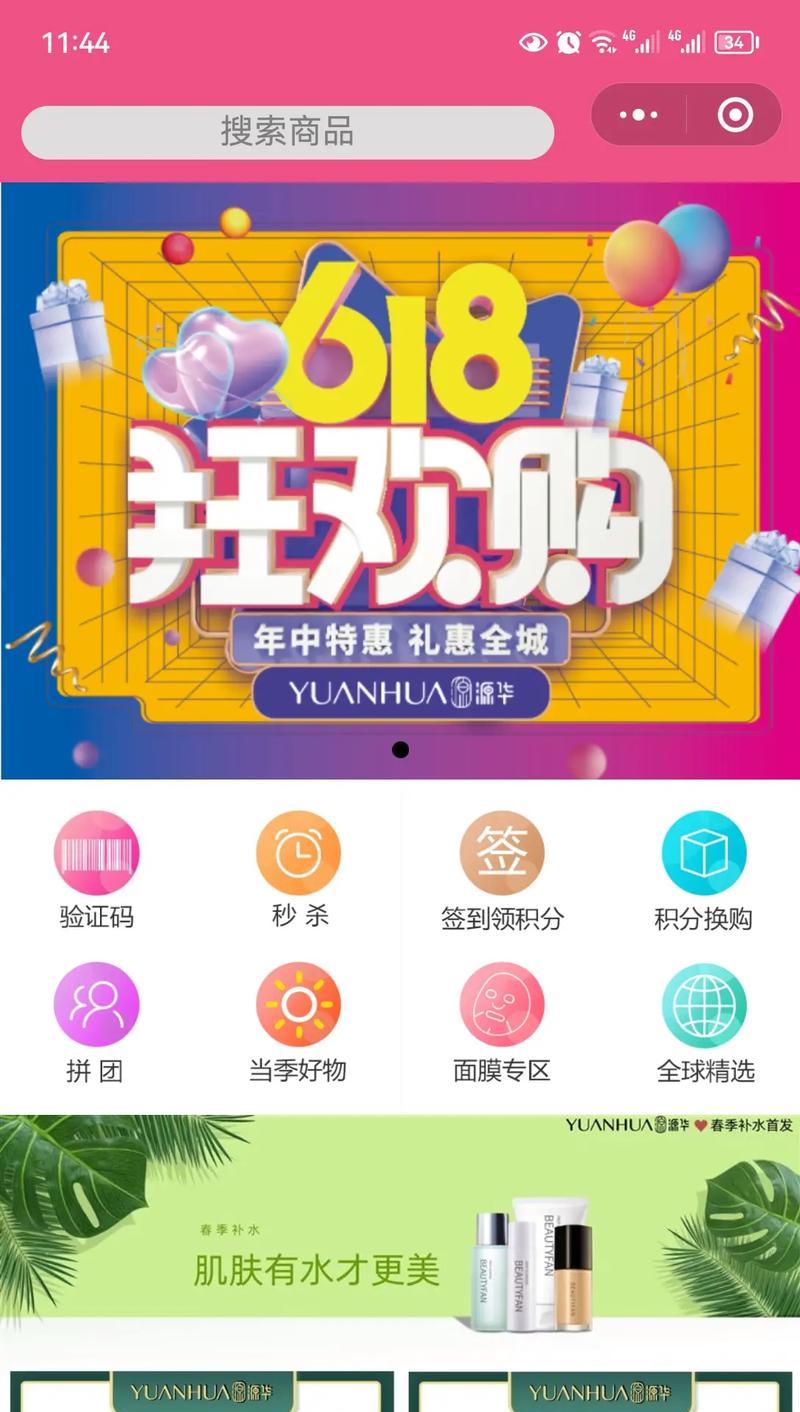
Task: Open the mini program more options menu
Action: coord(639,115)
